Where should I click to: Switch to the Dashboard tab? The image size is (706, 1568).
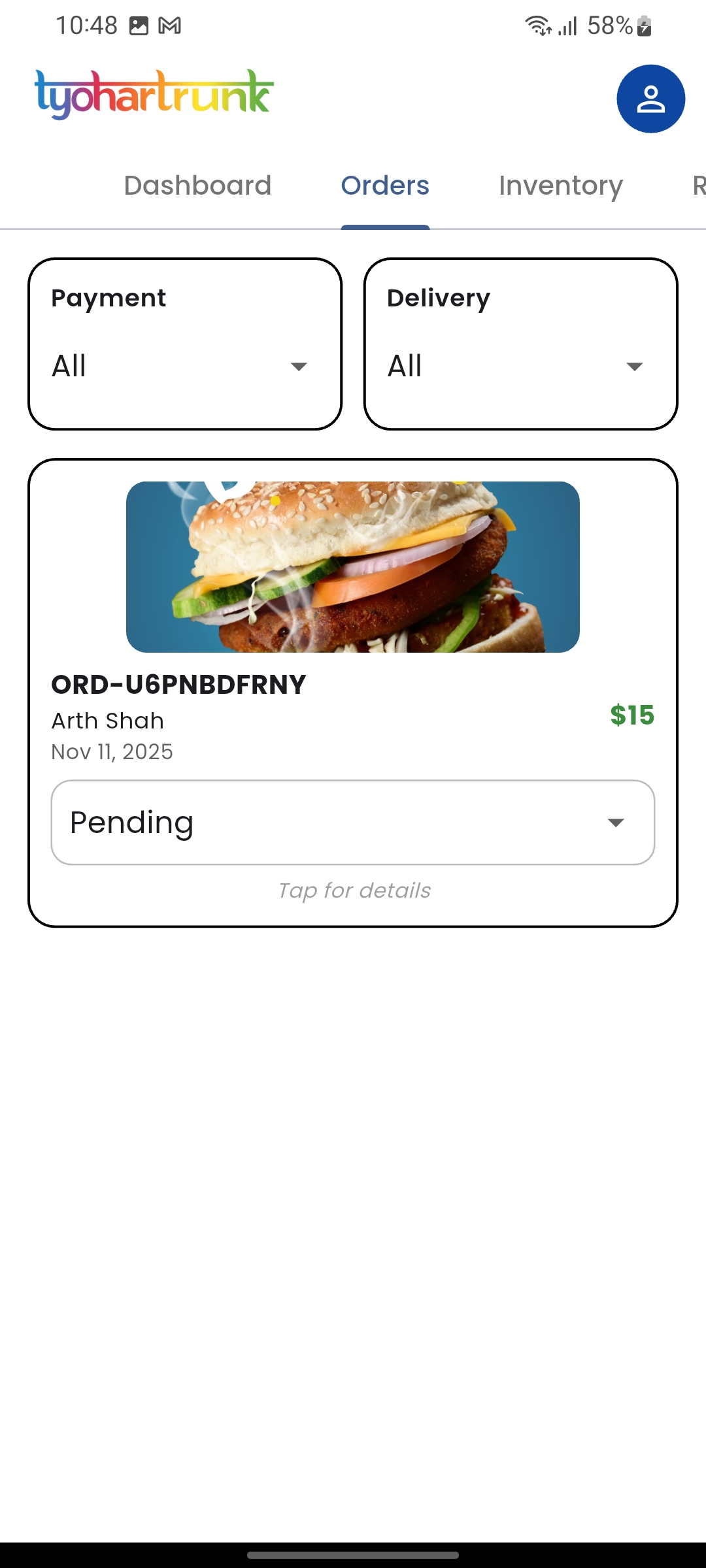click(197, 186)
